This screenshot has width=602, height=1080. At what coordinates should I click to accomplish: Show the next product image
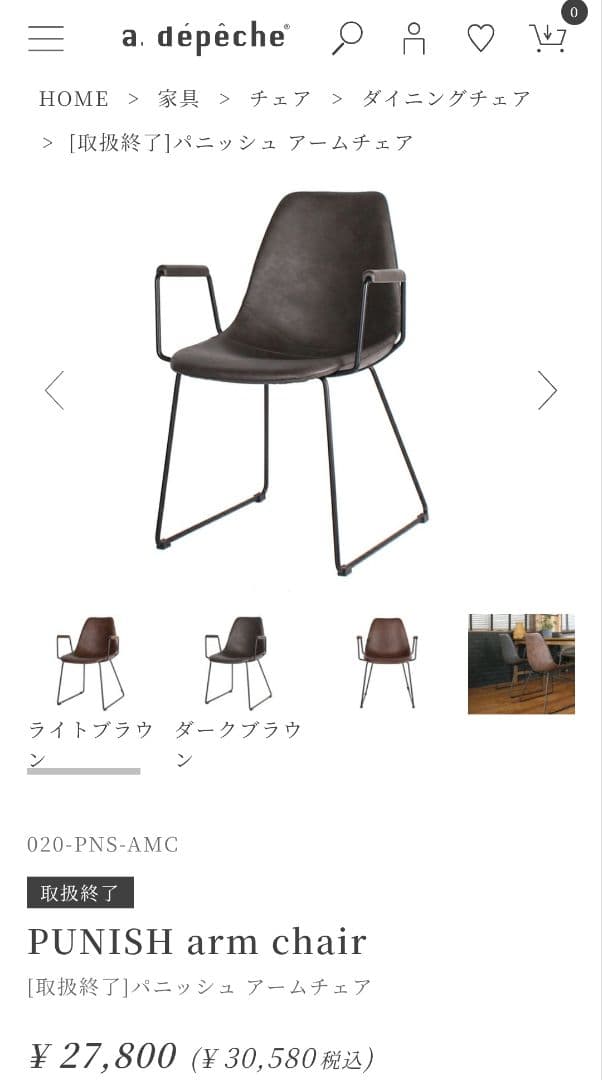point(546,390)
